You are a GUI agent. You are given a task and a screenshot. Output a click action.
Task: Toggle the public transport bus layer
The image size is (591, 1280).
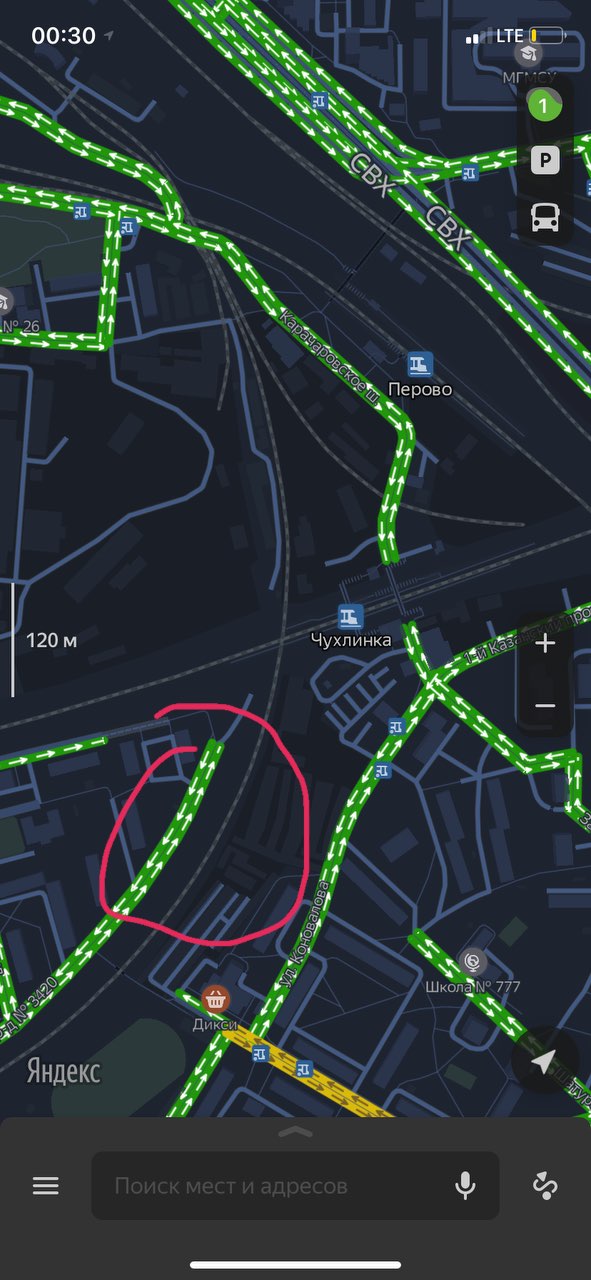(545, 217)
